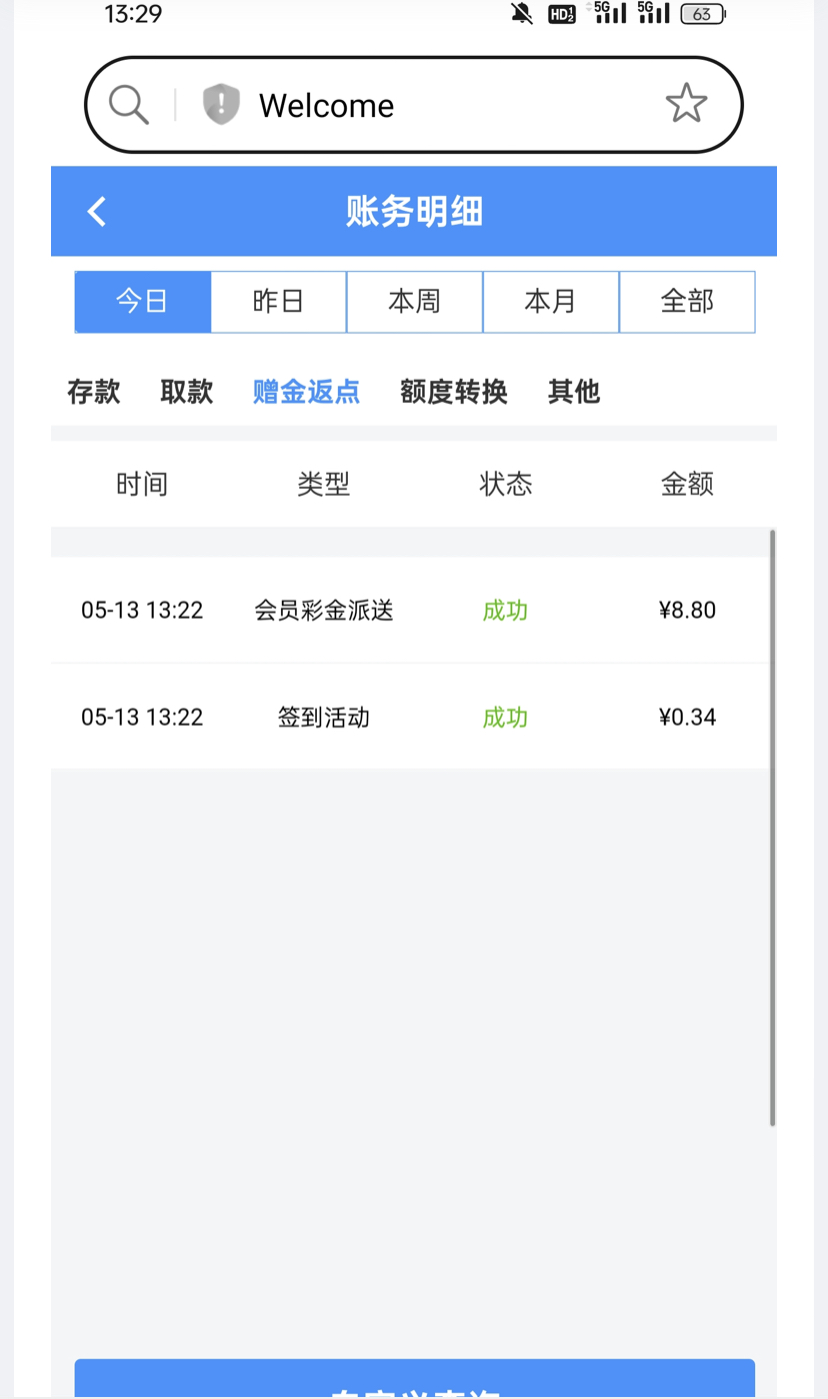This screenshot has height=1399, width=828.
Task: Open the 取款 category
Action: [187, 391]
